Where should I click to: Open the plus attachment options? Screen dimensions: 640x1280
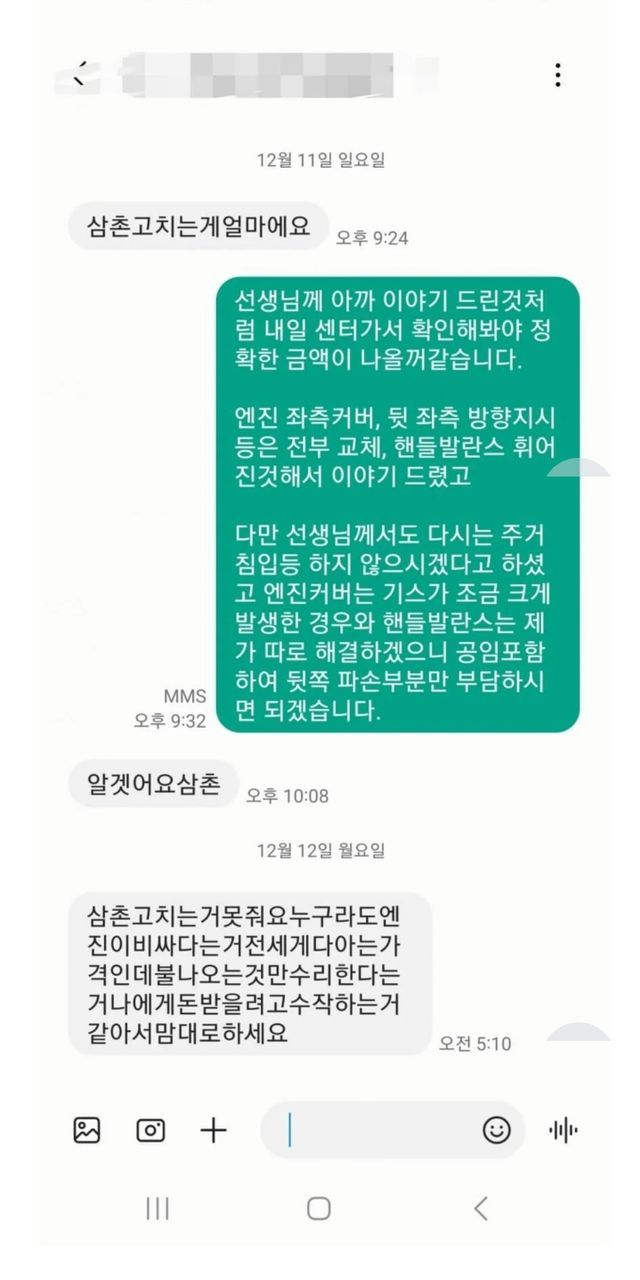tap(213, 1130)
